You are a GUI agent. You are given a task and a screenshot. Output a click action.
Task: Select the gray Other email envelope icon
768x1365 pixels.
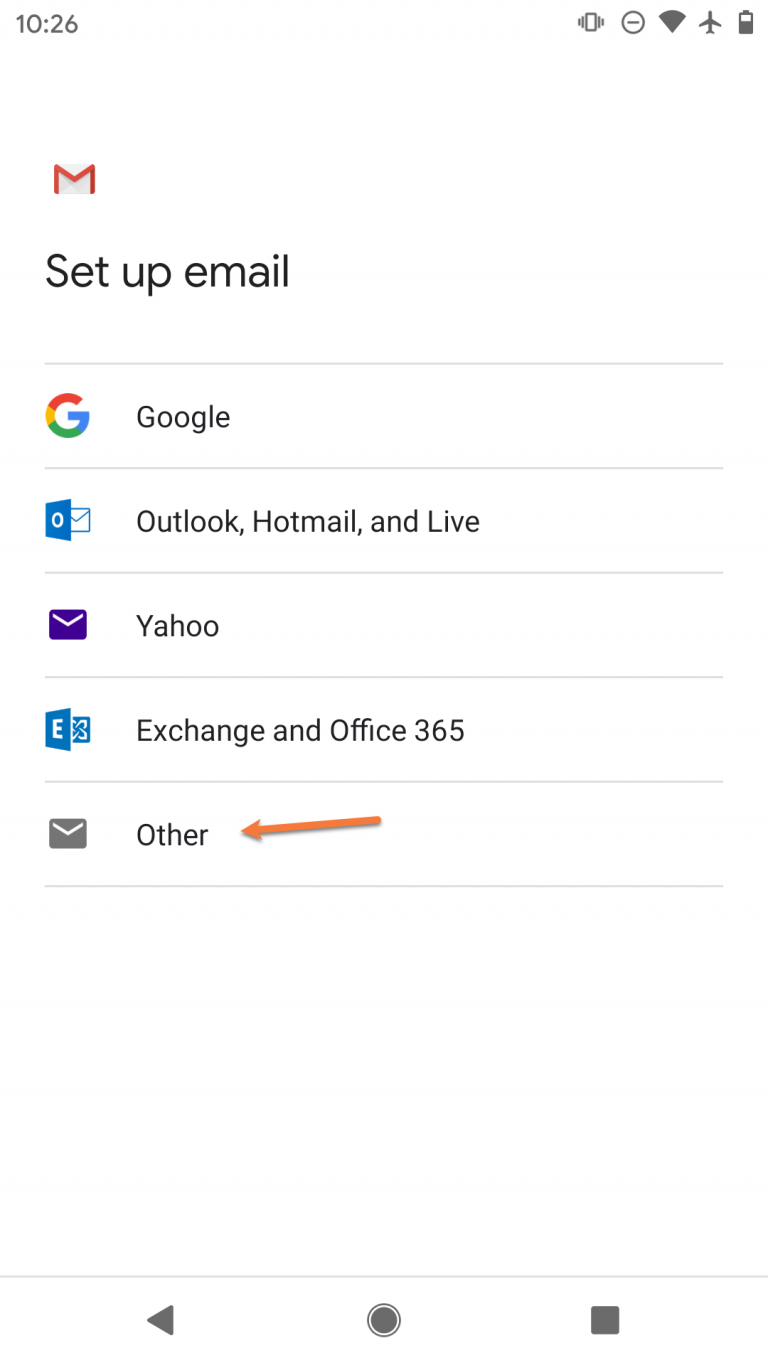tap(67, 833)
